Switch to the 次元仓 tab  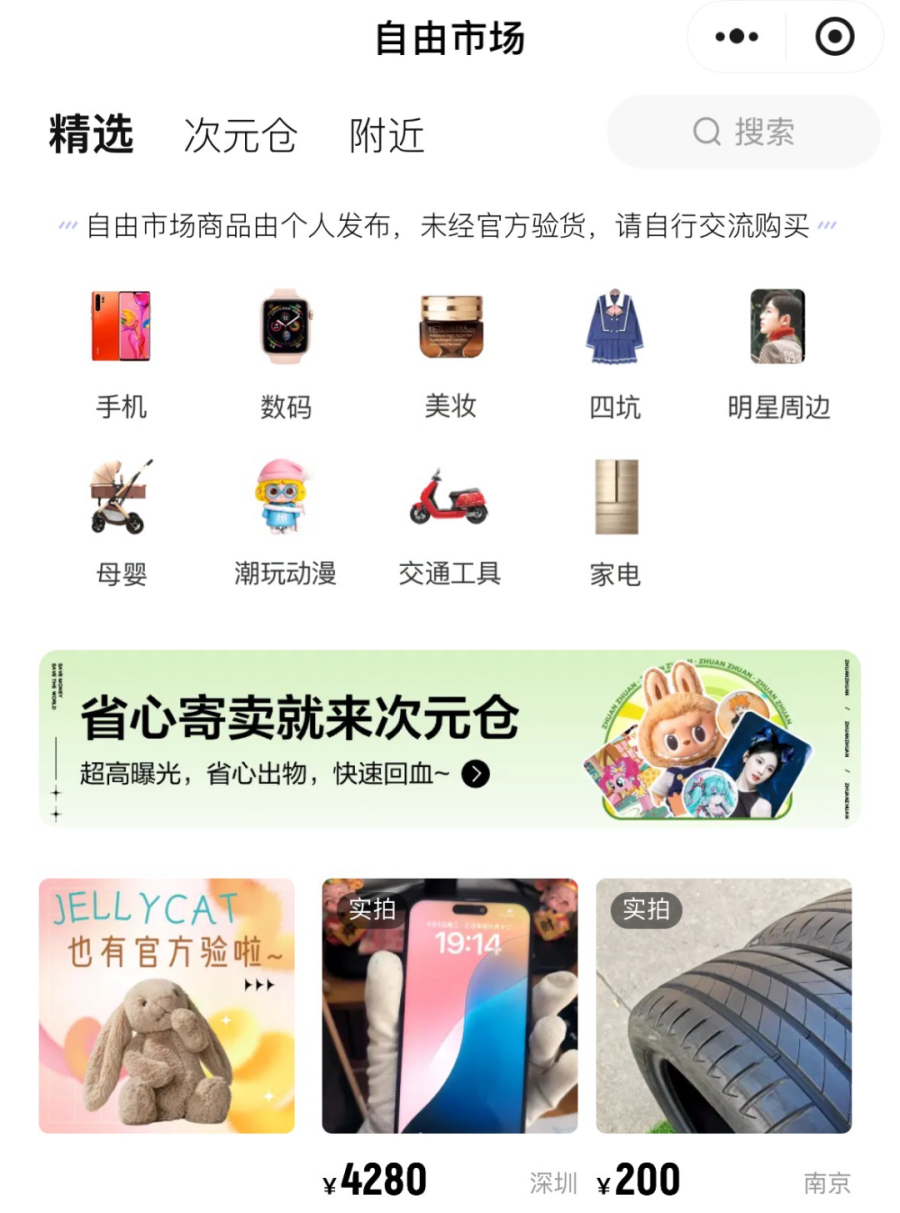coord(240,135)
